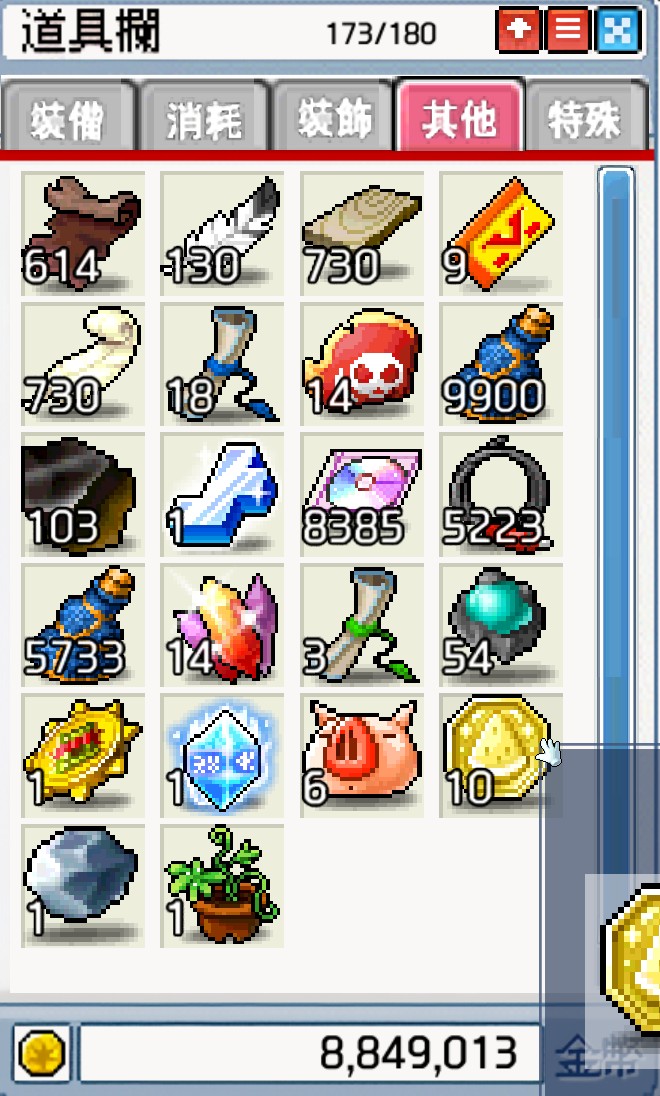Viewport: 660px width, 1096px height.
Task: Switch to the 裝備 tab
Action: [x=68, y=120]
